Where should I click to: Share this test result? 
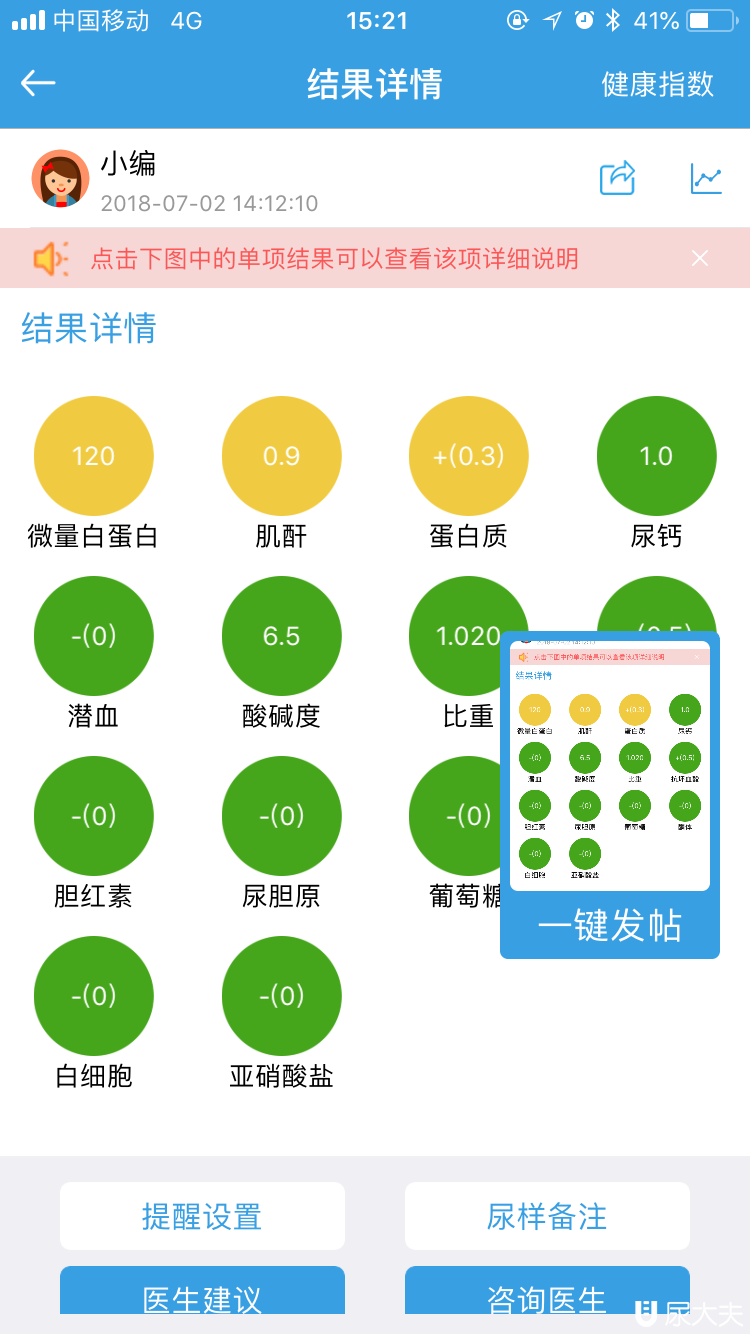[617, 179]
